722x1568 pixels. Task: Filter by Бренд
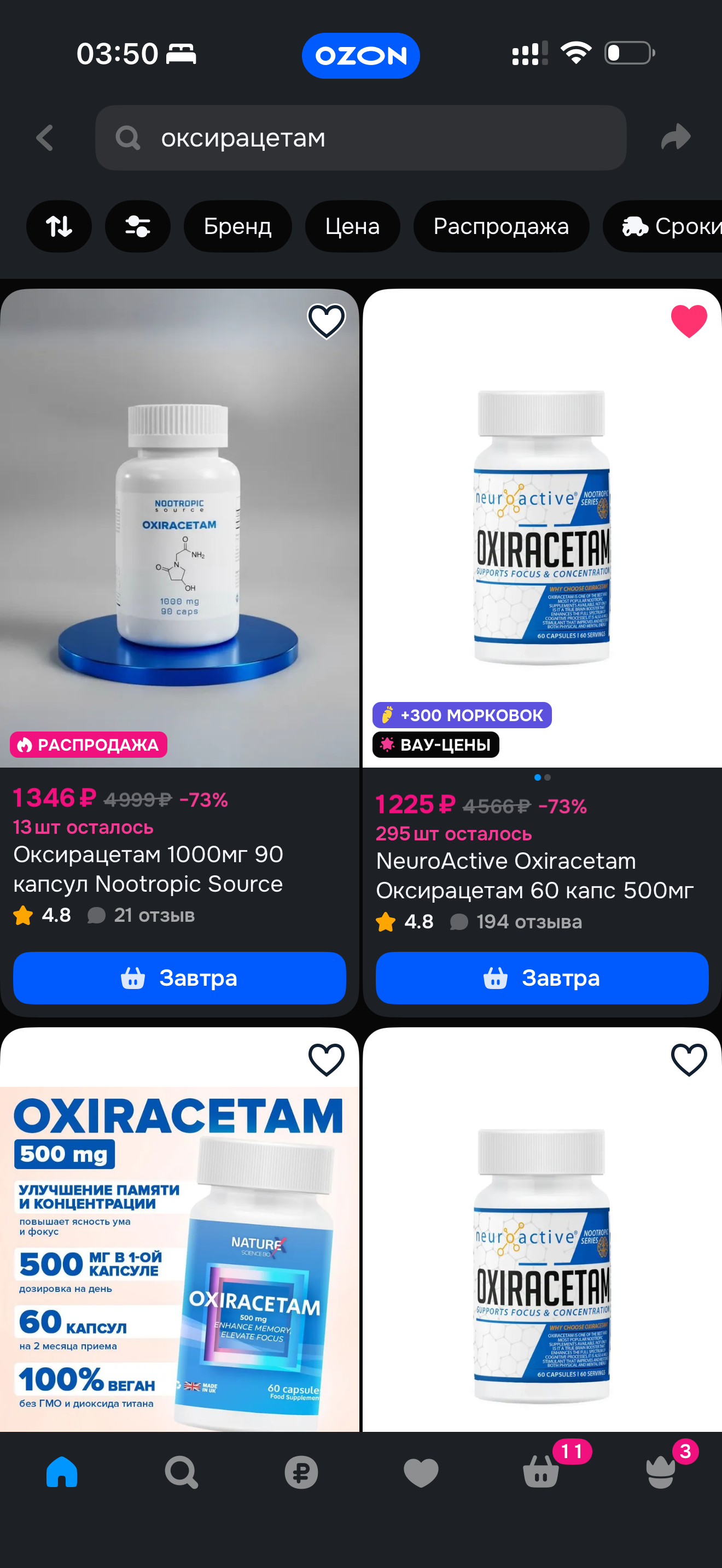[237, 226]
